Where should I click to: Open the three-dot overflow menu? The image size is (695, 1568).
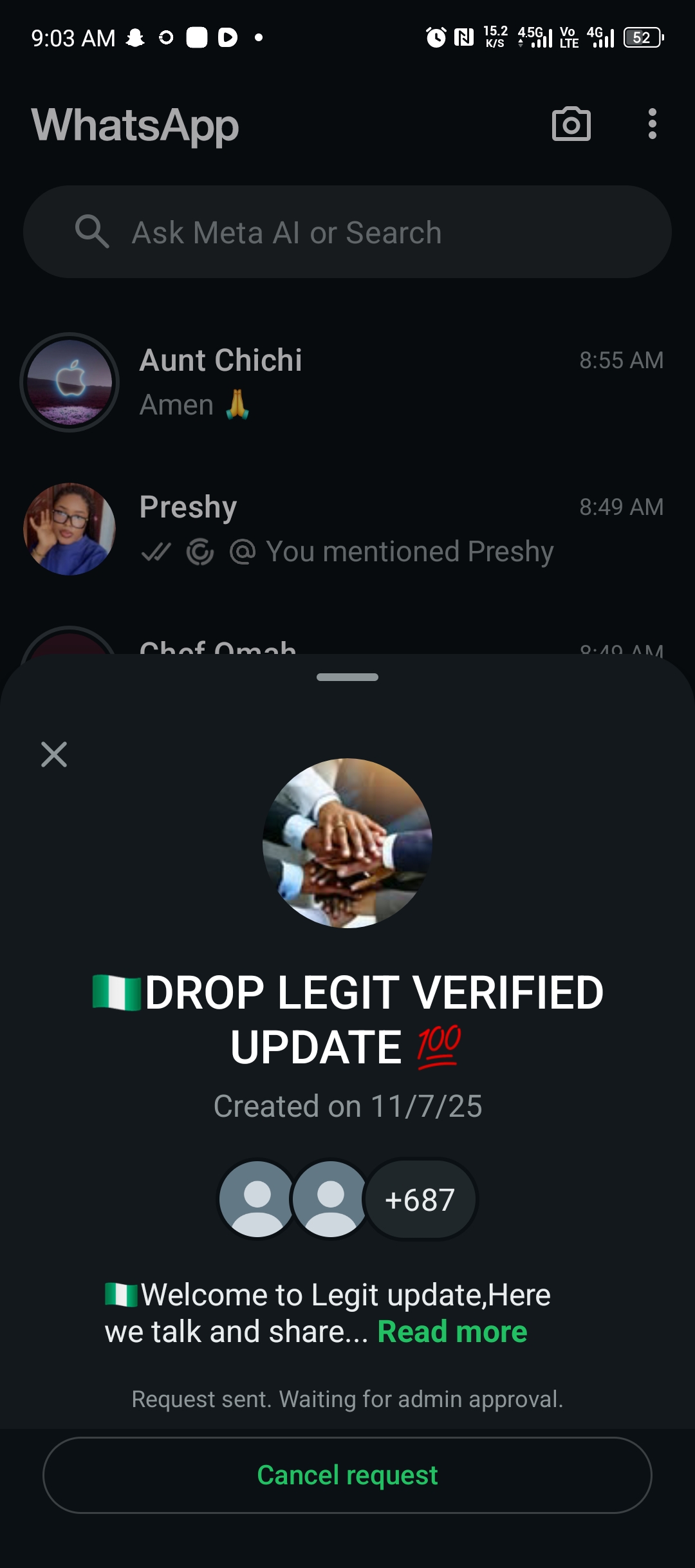652,124
